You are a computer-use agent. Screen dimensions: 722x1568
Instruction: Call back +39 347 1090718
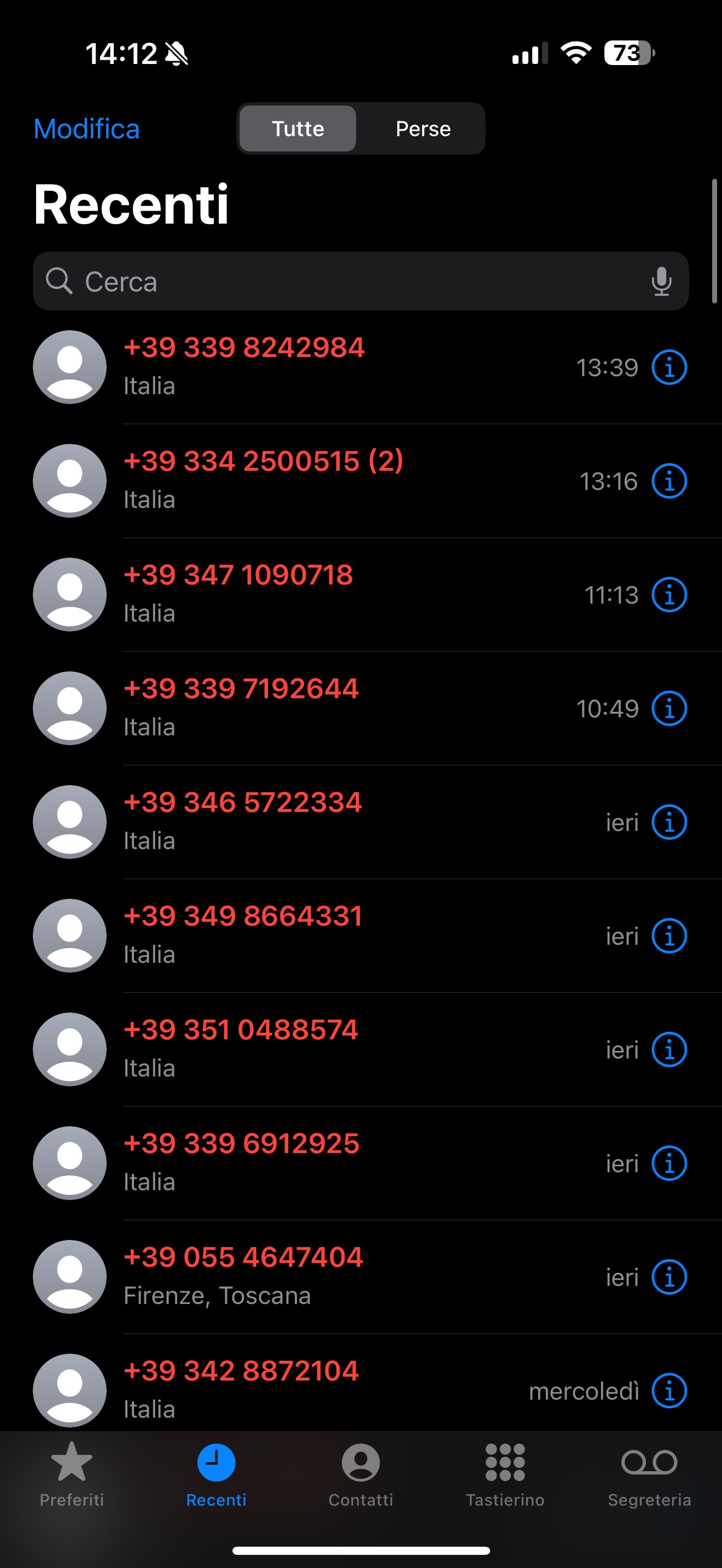(238, 575)
